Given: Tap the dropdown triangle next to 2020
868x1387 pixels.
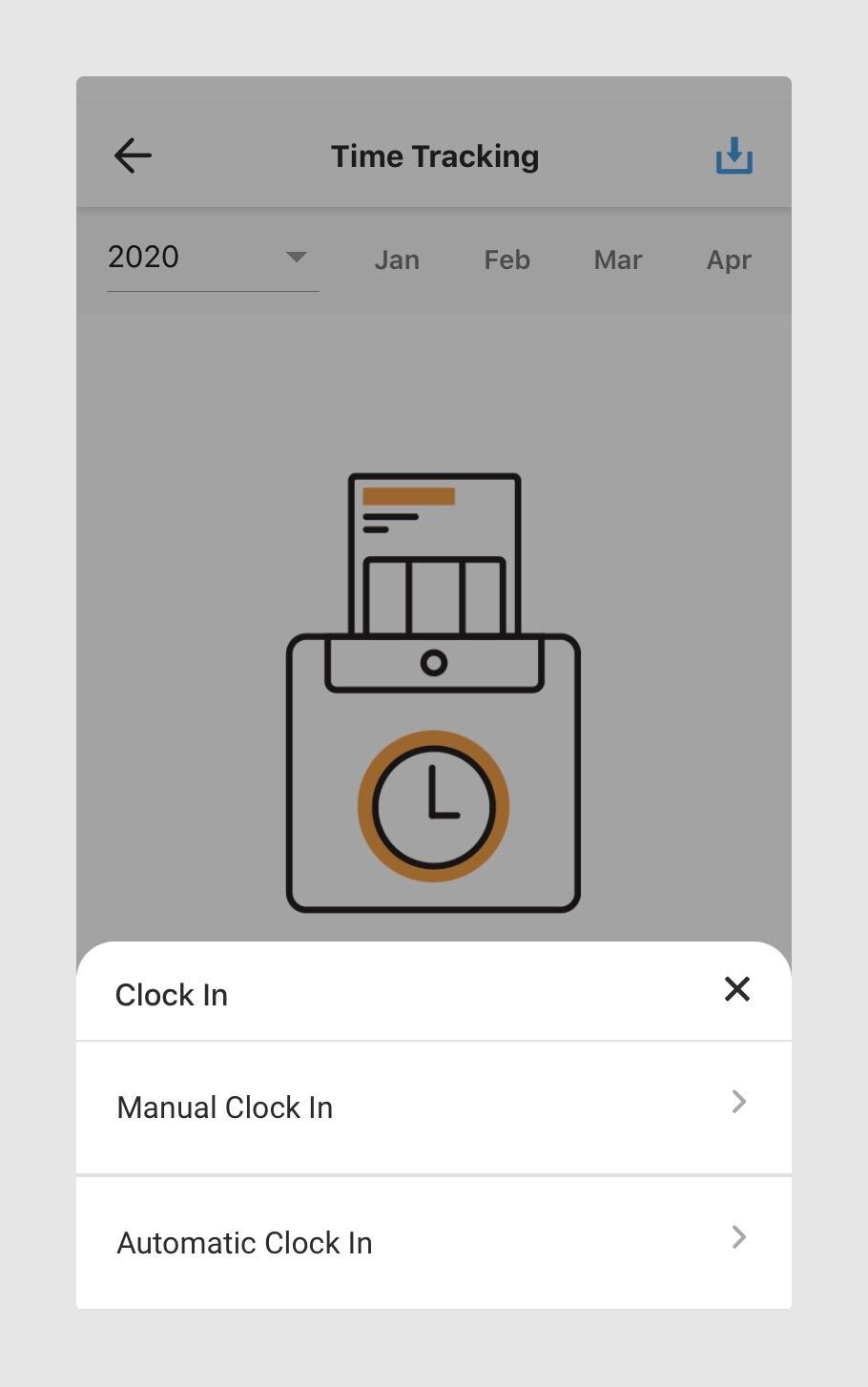Looking at the screenshot, I should (x=296, y=258).
